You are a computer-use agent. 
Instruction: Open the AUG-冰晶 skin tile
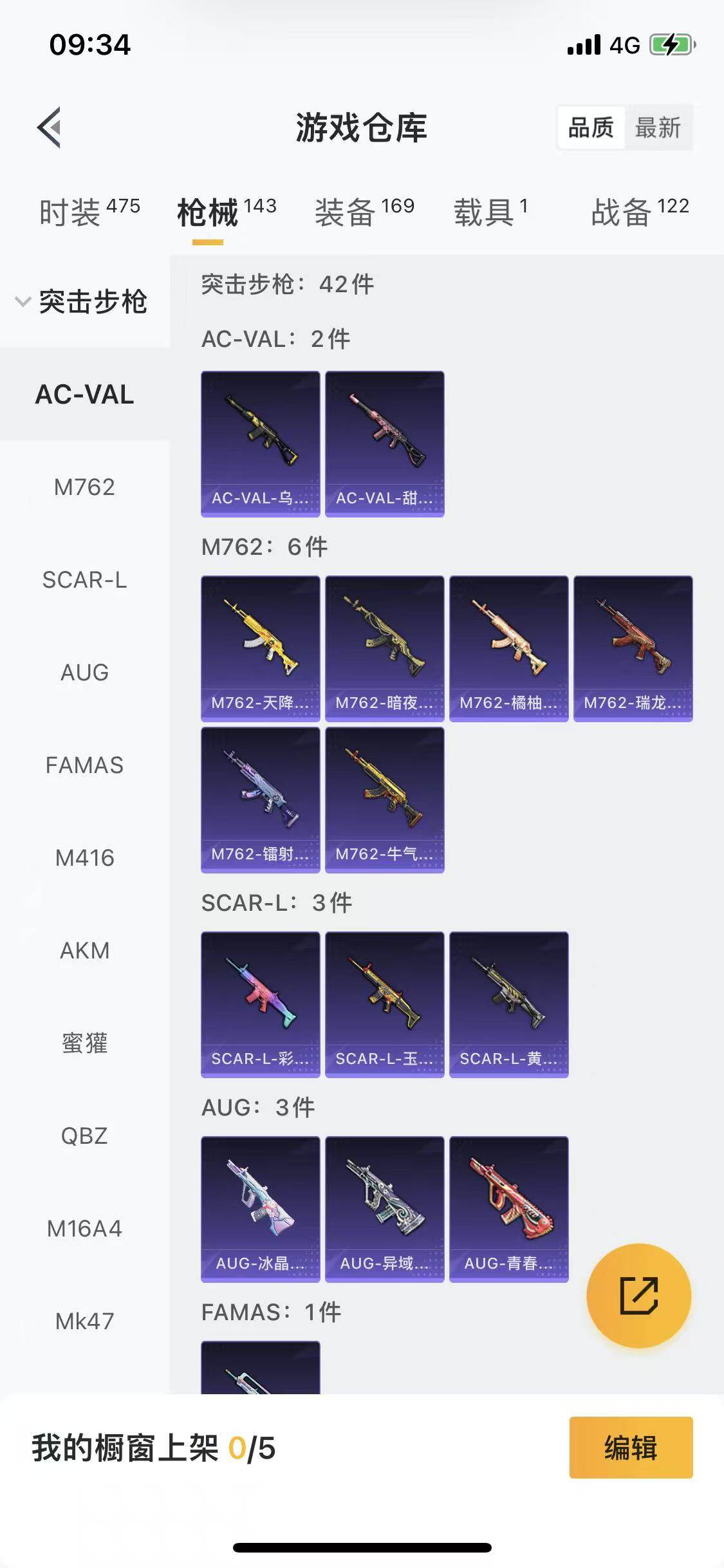(x=260, y=1209)
